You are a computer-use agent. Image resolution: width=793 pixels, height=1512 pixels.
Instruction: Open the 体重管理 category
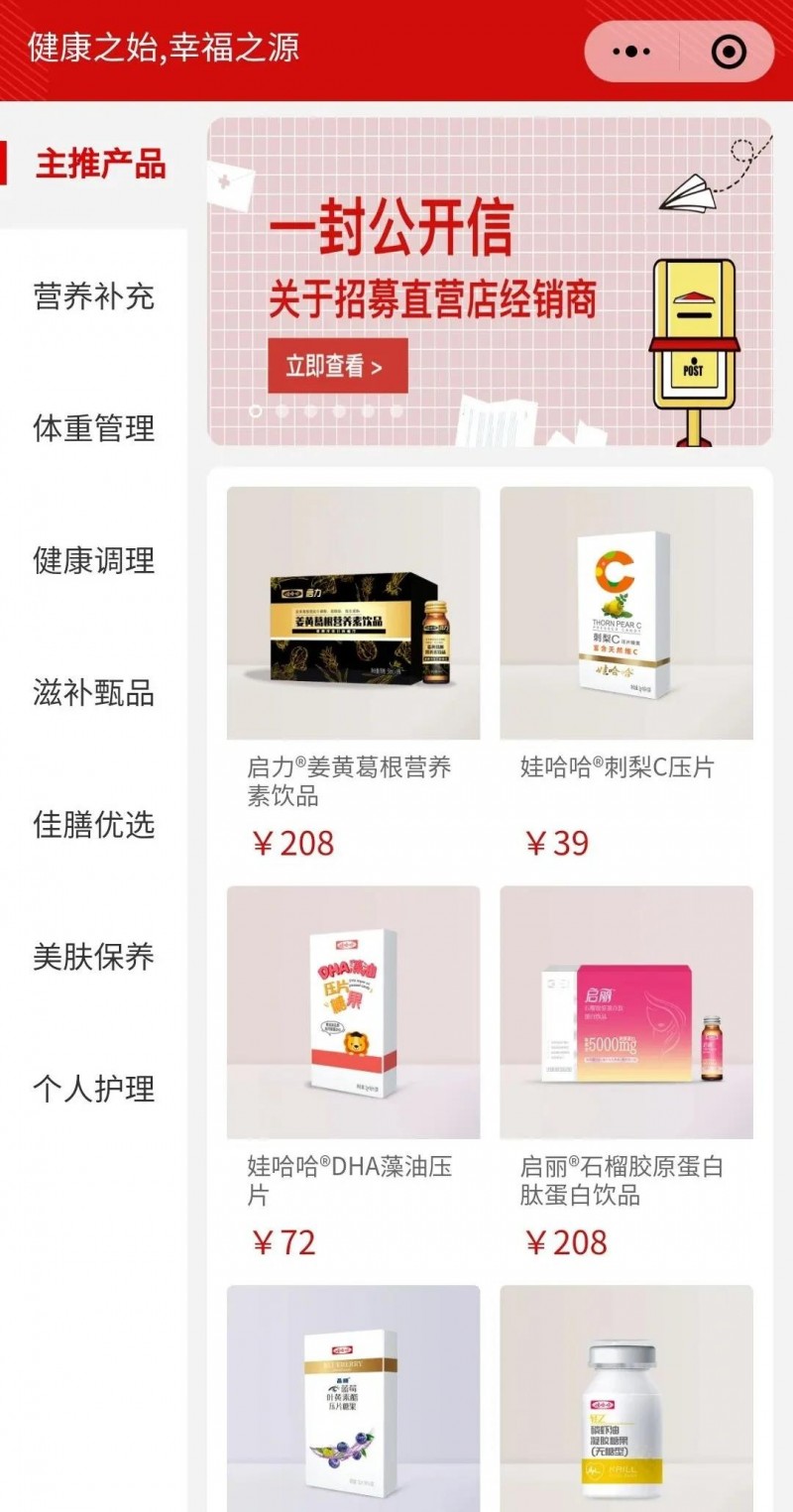[94, 428]
